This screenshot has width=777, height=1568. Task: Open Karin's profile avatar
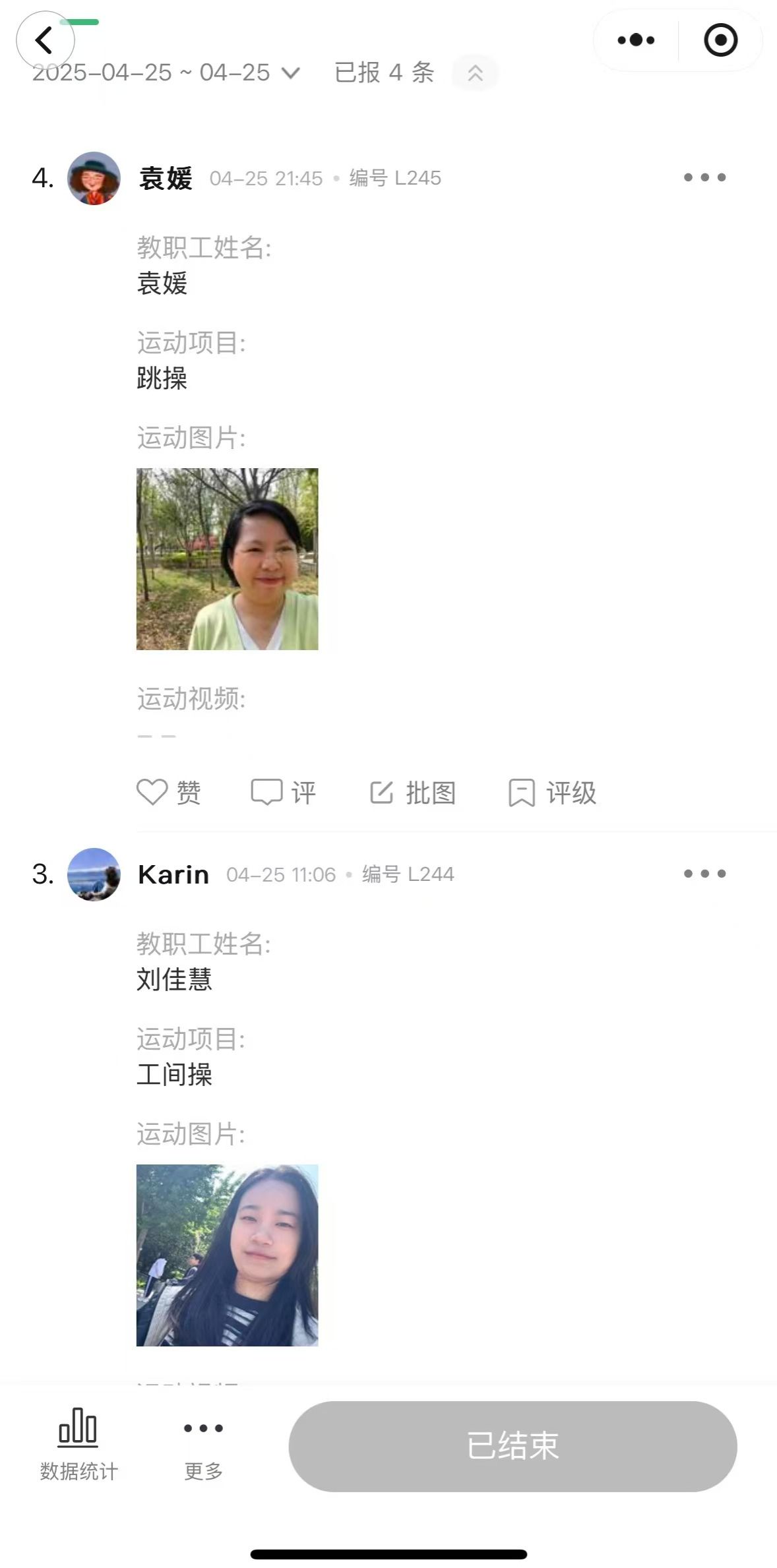pos(94,874)
